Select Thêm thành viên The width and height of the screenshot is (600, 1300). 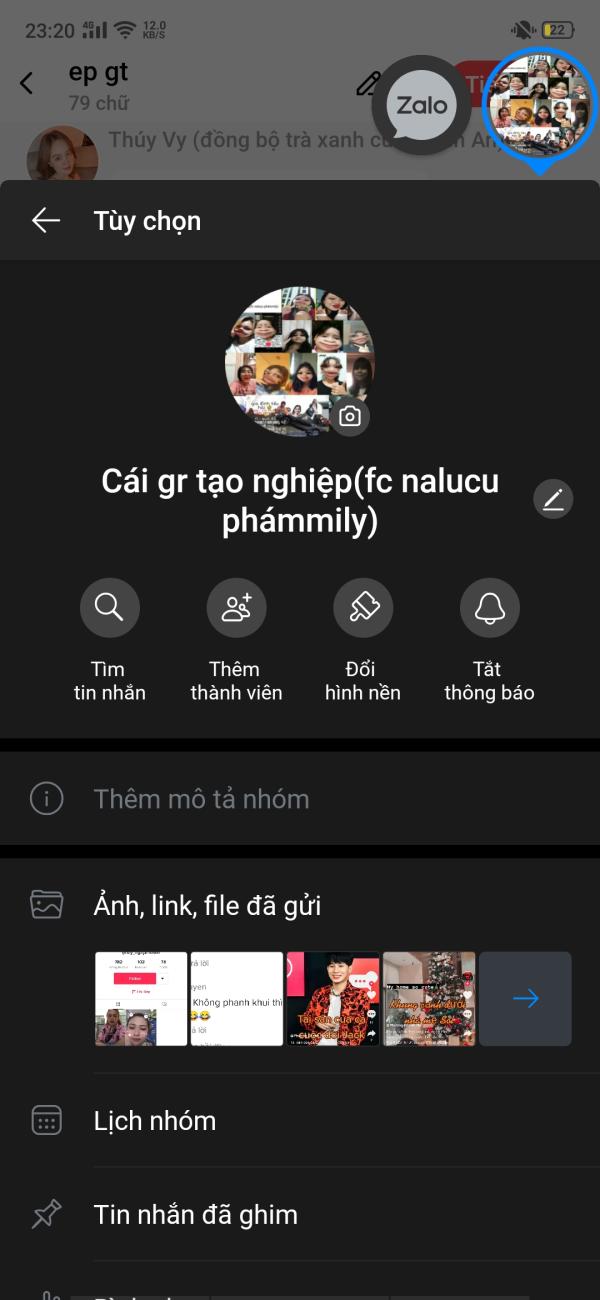236,607
